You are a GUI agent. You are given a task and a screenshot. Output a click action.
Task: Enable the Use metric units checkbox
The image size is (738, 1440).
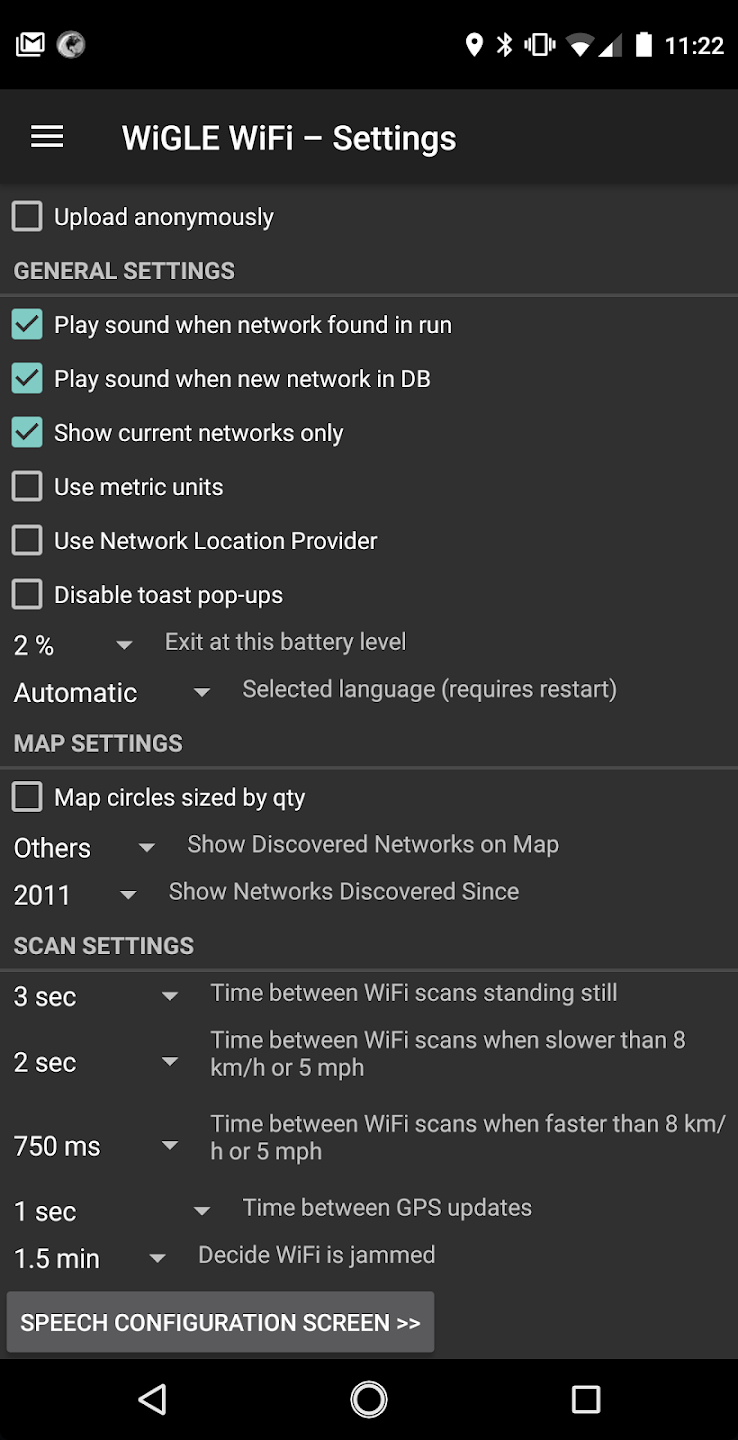pyautogui.click(x=27, y=487)
